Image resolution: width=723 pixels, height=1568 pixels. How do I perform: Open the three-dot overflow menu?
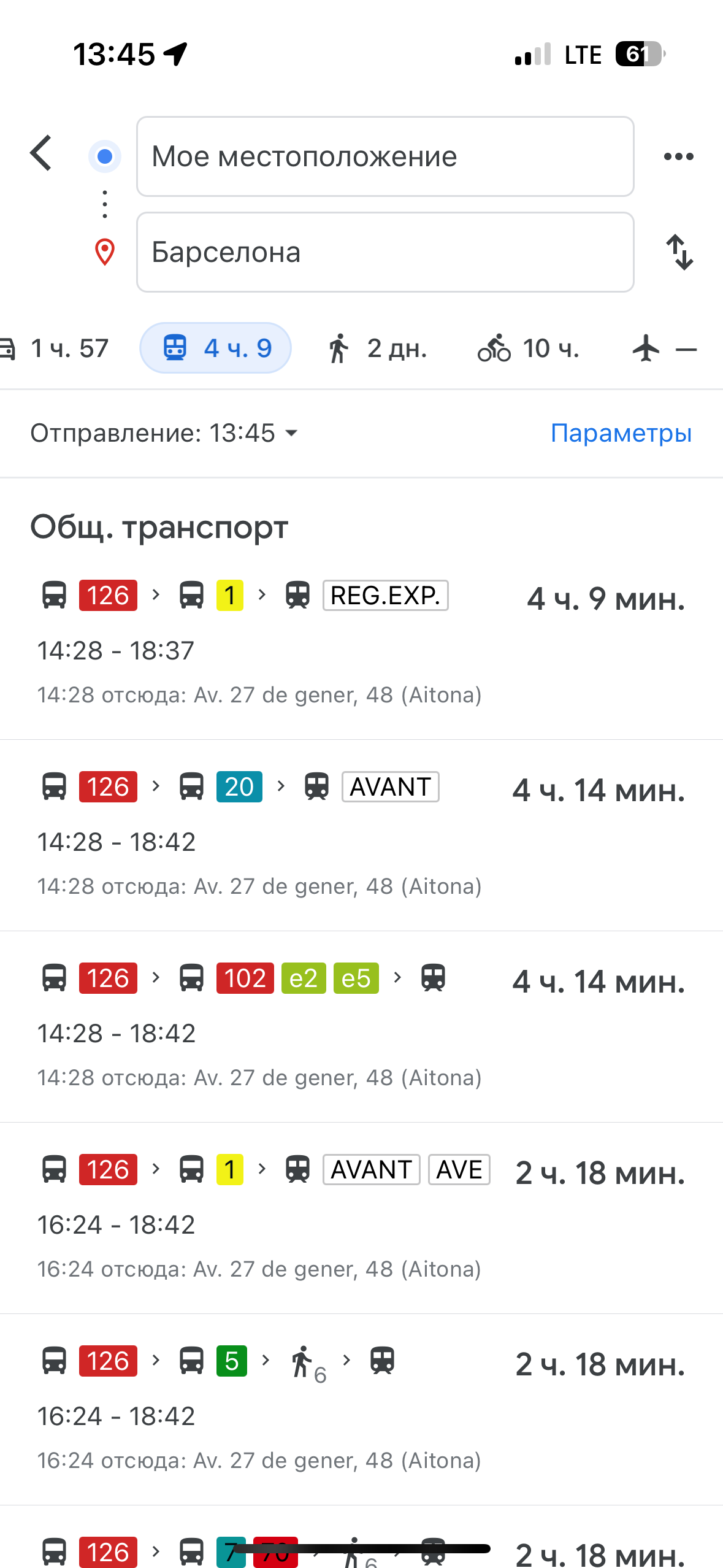tap(678, 157)
